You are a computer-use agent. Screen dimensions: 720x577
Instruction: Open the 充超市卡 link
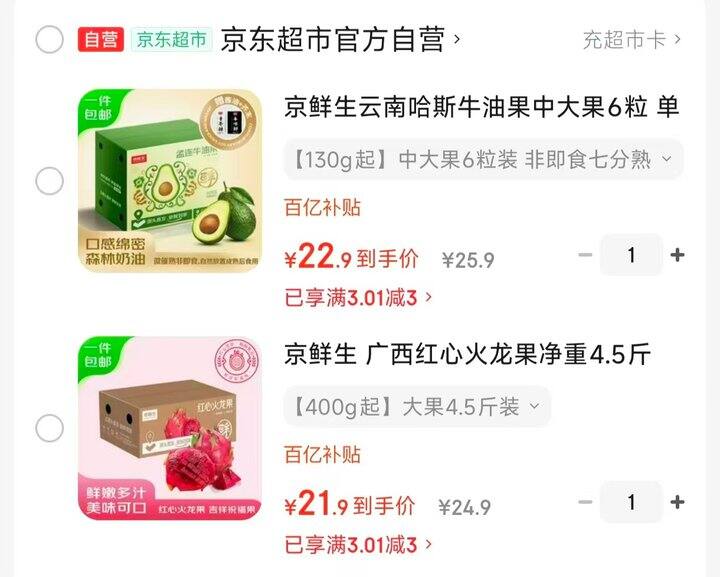coord(631,40)
